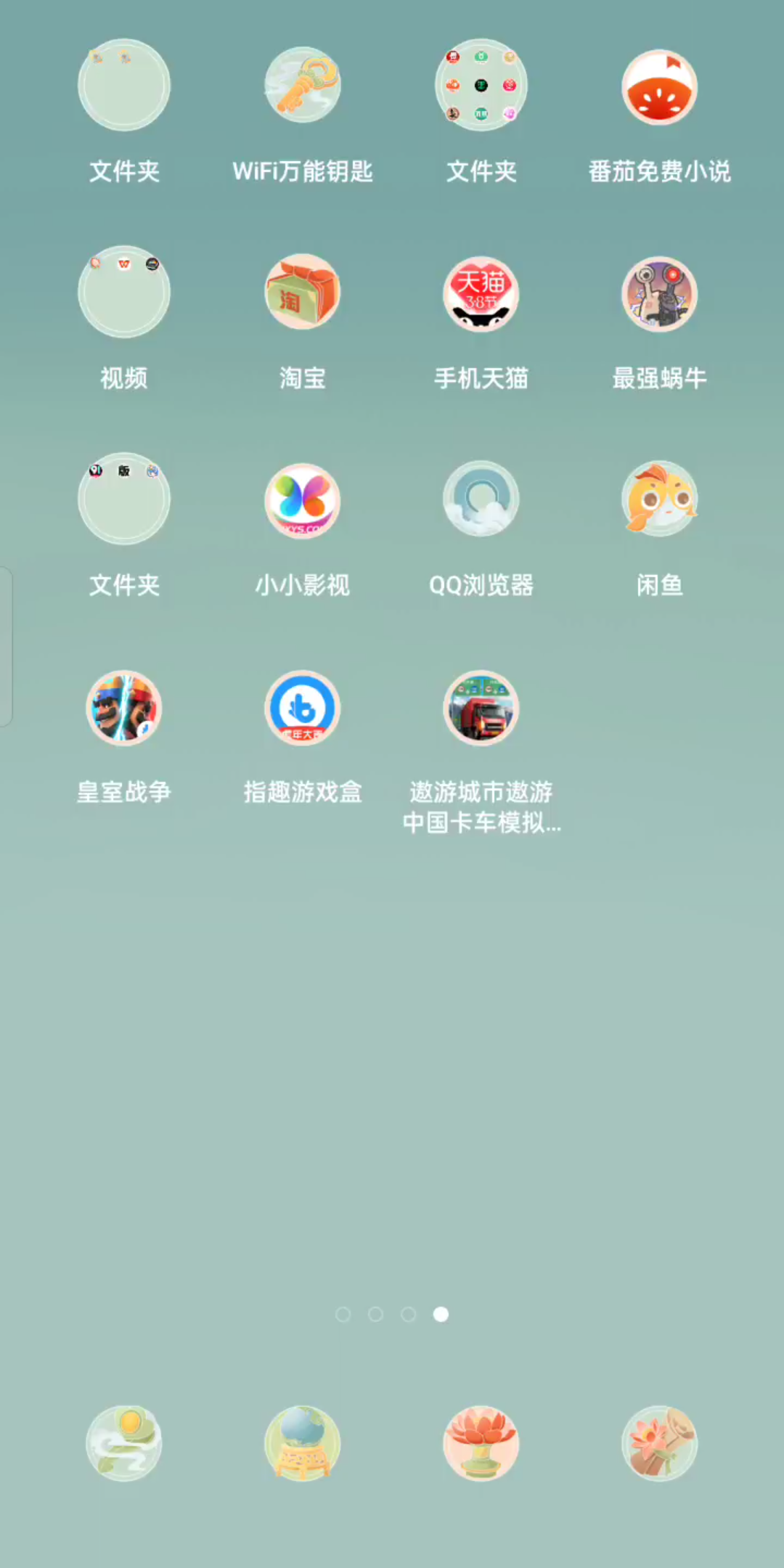This screenshot has width=784, height=1568.
Task: Start 皇室战争 game
Action: click(x=124, y=708)
